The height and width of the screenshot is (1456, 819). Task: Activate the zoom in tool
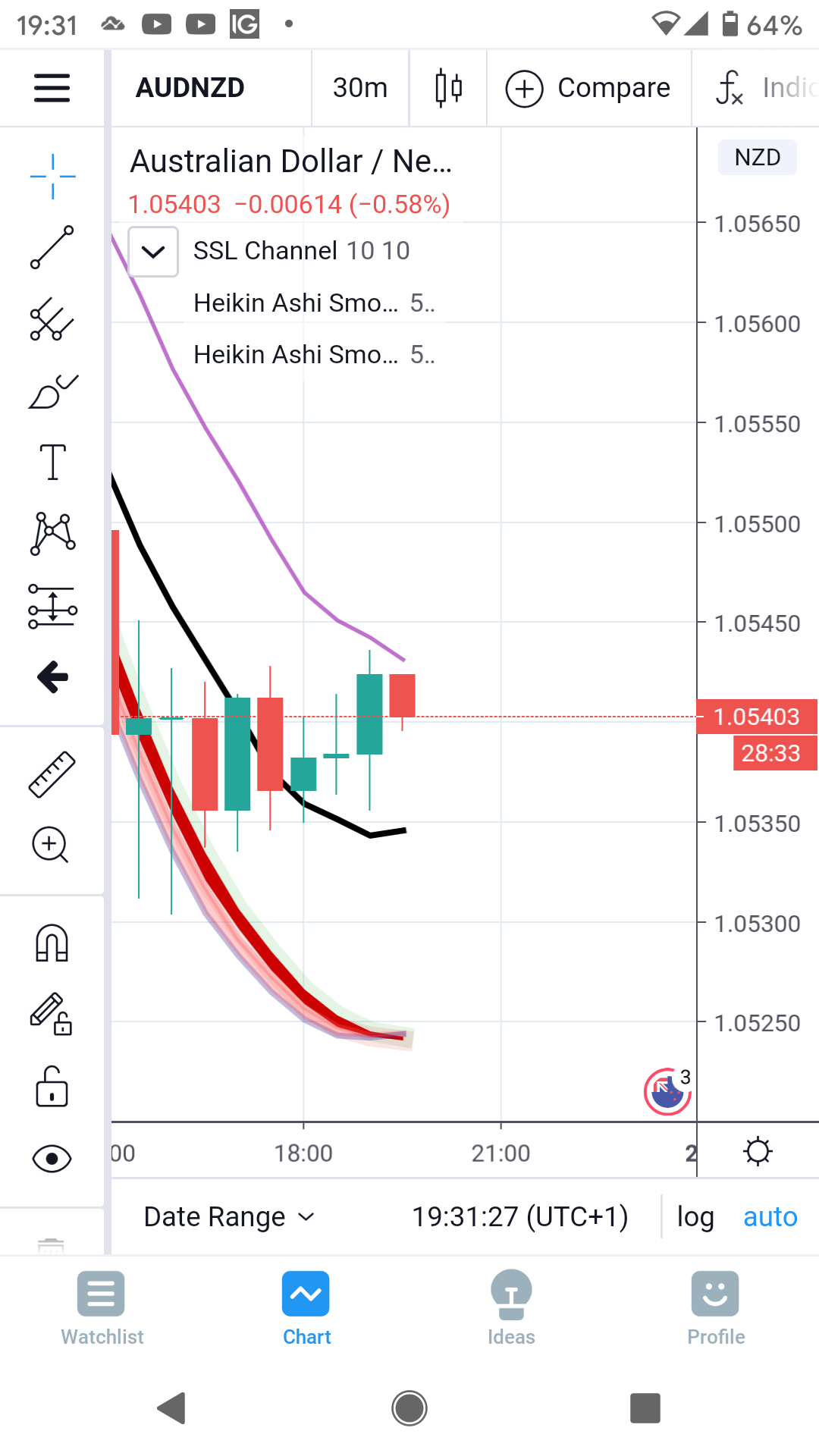pos(51,844)
